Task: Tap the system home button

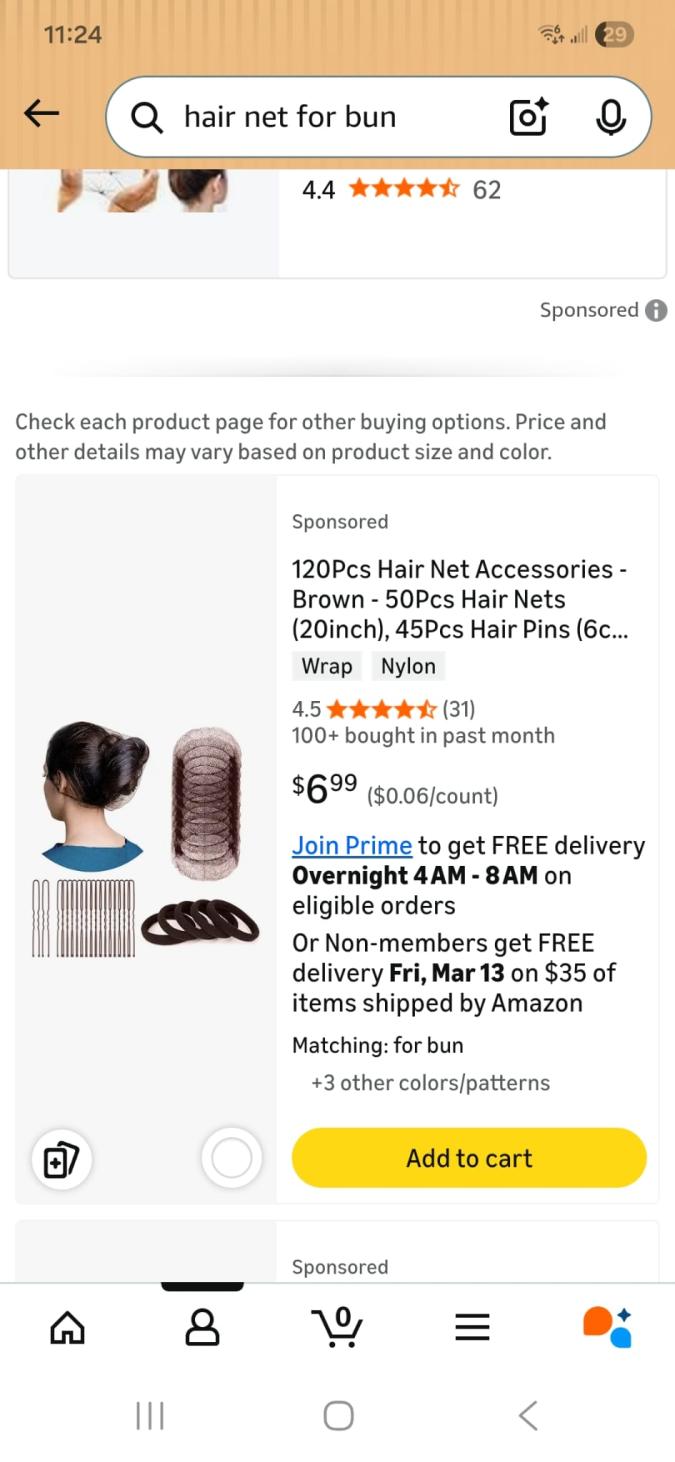Action: pyautogui.click(x=338, y=1415)
